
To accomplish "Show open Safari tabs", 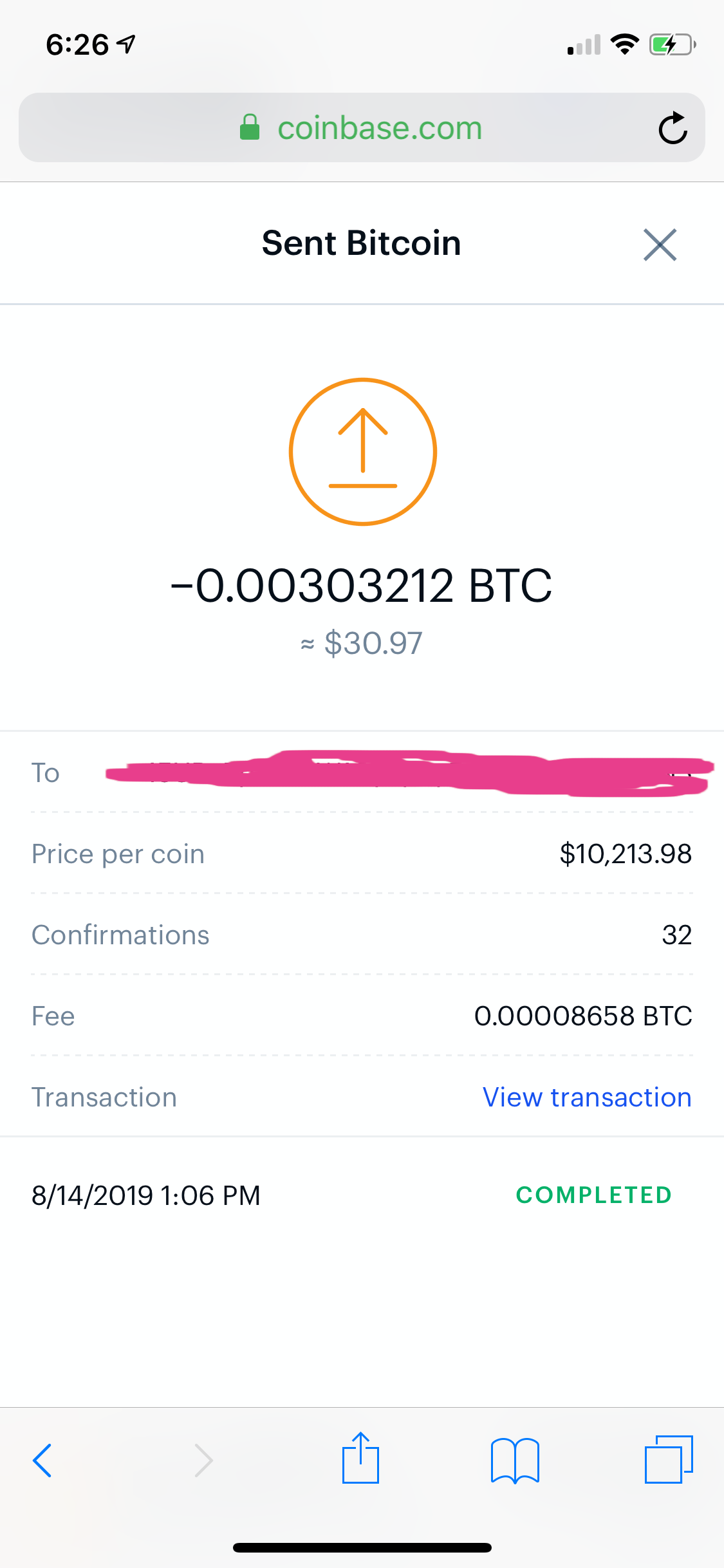I will tap(669, 1459).
